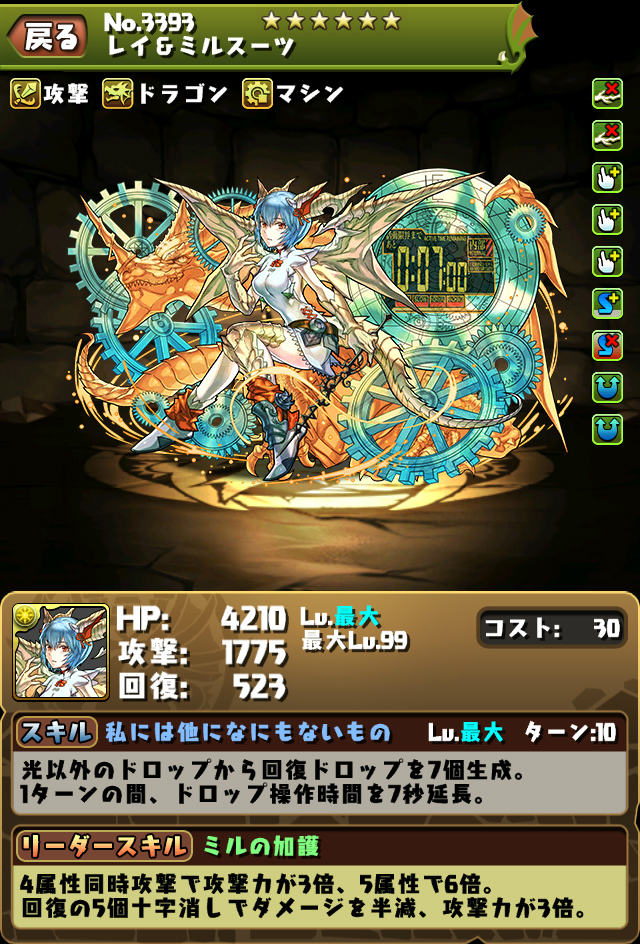Tap the blue skill boost awakening icon
640x944 pixels.
click(607, 303)
